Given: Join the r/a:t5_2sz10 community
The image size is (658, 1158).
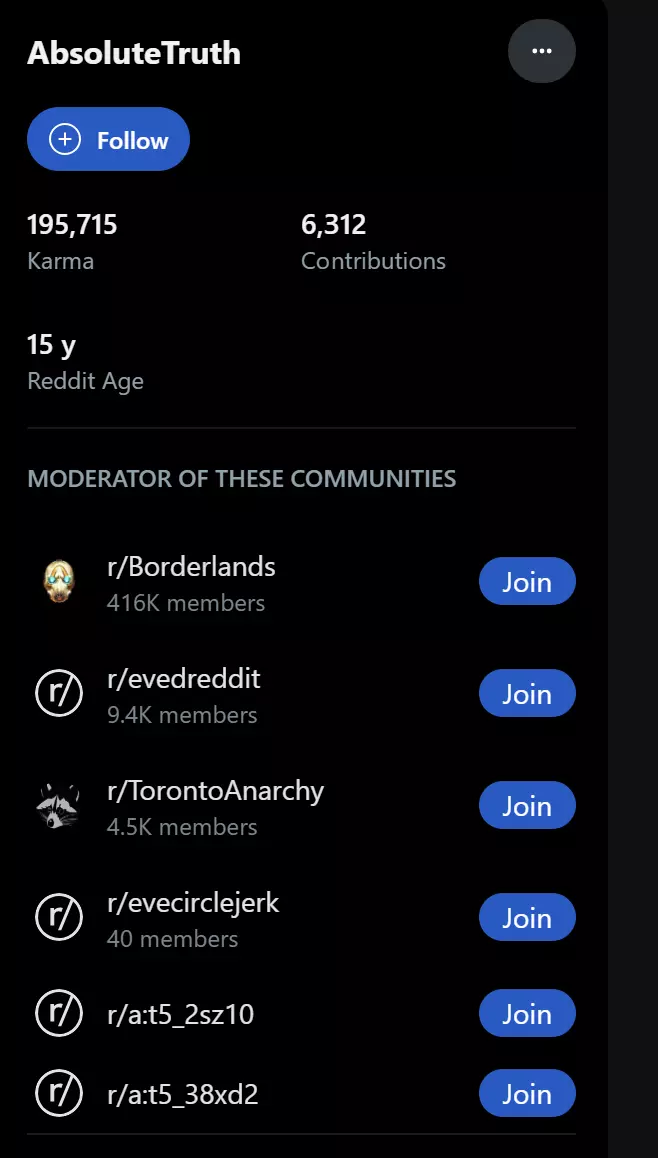Looking at the screenshot, I should (x=527, y=1014).
